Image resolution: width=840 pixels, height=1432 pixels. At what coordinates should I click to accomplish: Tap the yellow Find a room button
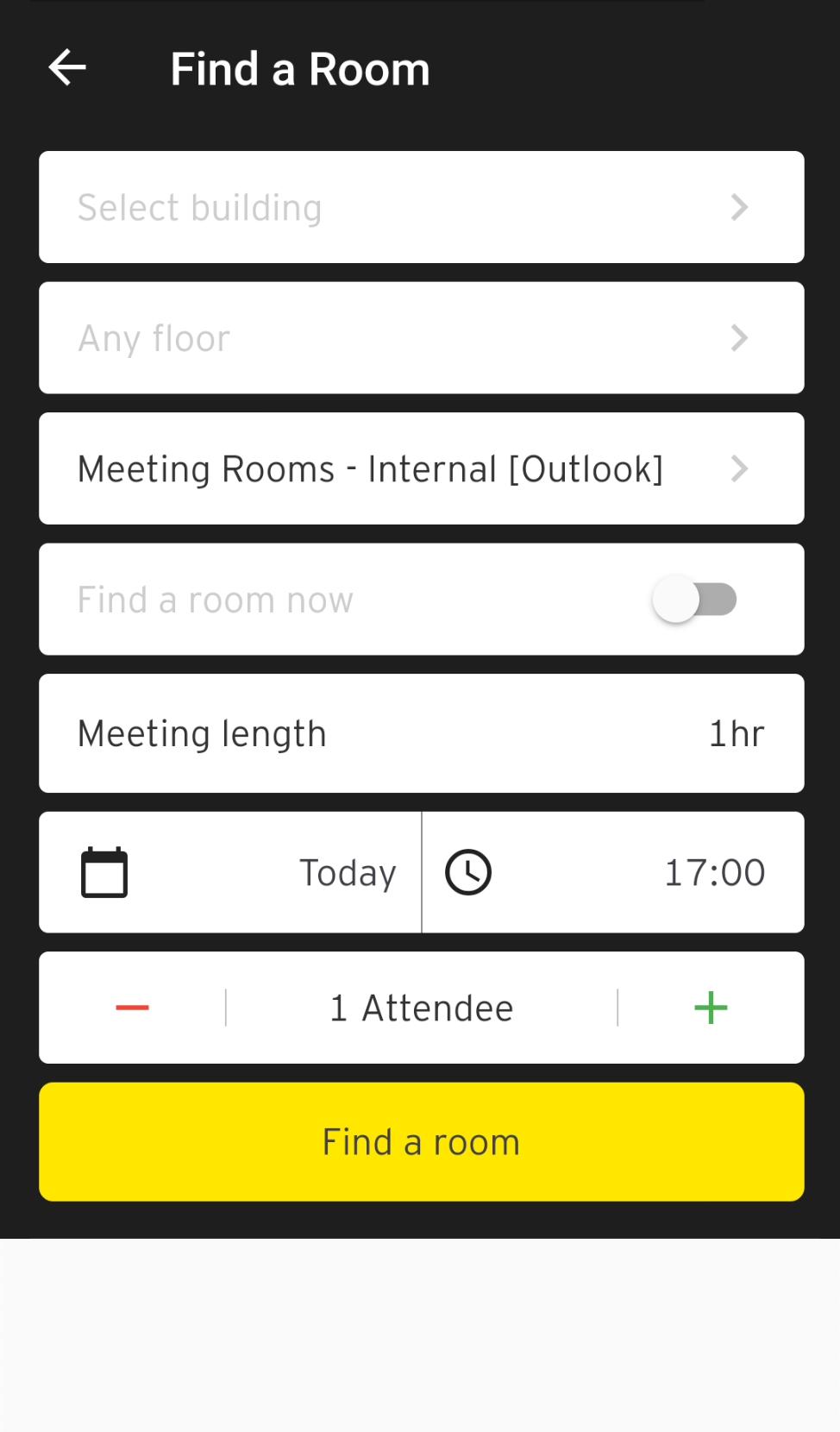point(421,1141)
